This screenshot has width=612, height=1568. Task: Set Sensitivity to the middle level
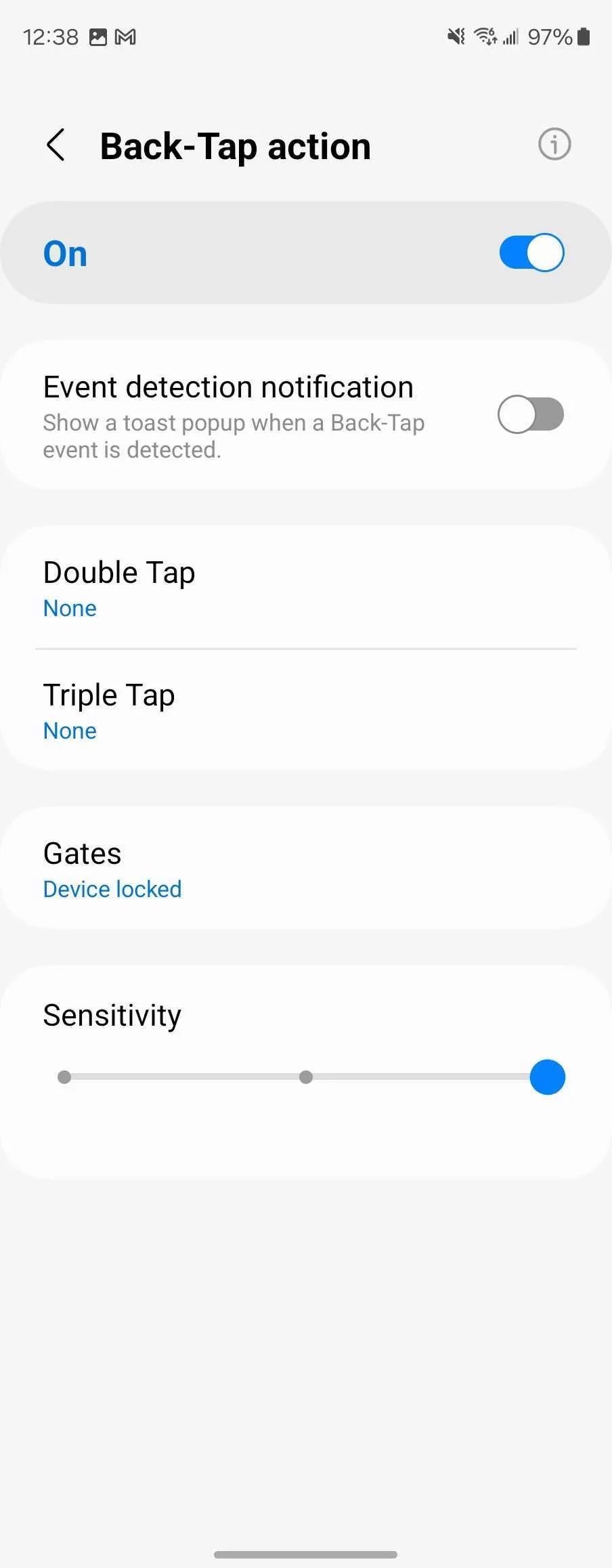click(306, 1077)
